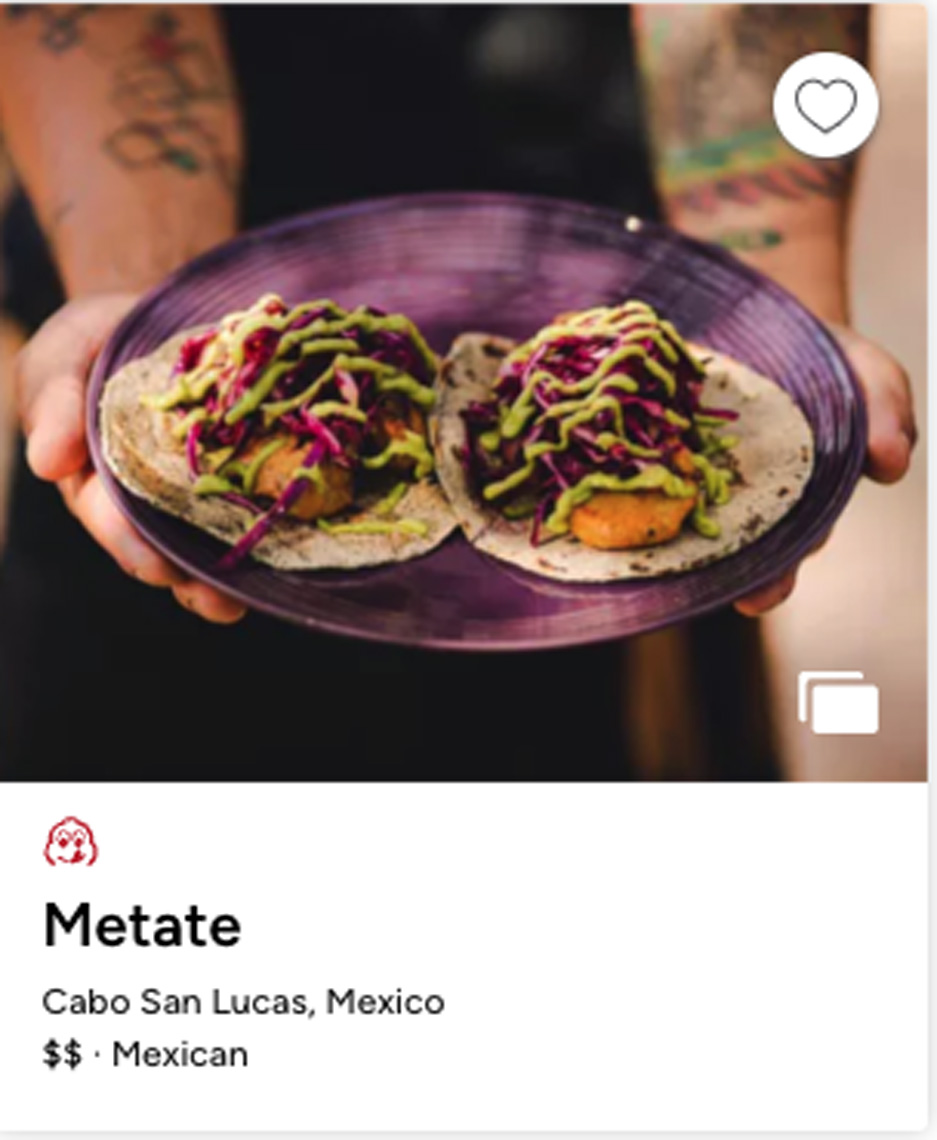Open the Metate restaurant card
The image size is (937, 1140).
coord(142,925)
